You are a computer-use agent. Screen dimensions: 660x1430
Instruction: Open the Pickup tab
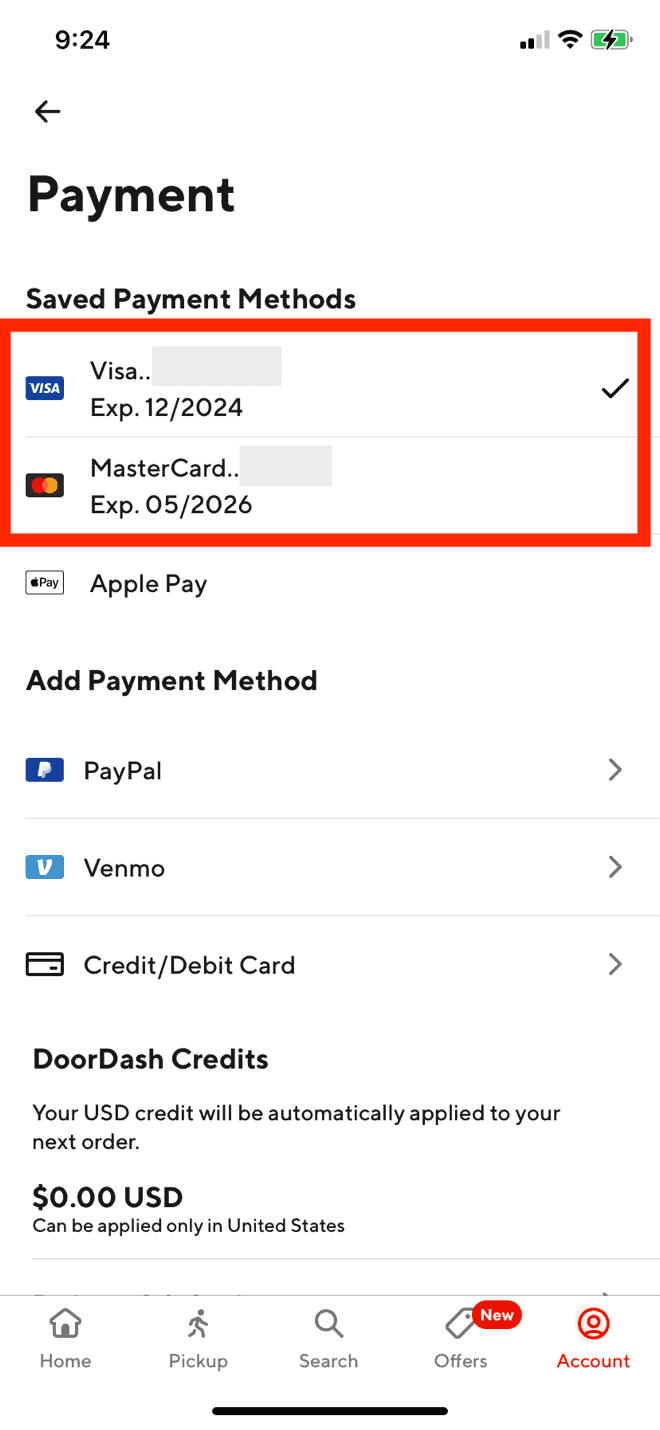pos(198,1339)
